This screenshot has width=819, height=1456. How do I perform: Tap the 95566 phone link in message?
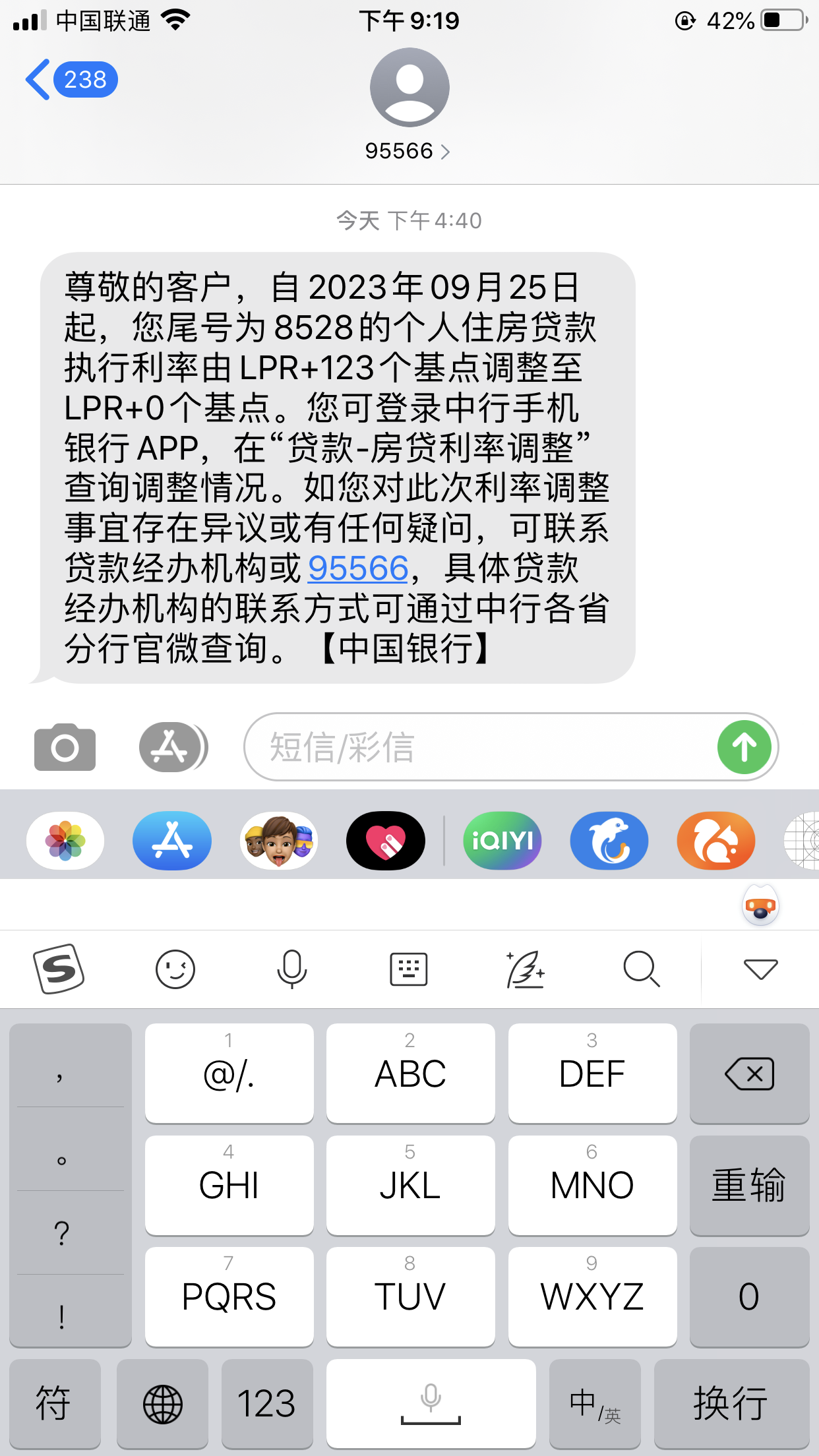[x=358, y=568]
